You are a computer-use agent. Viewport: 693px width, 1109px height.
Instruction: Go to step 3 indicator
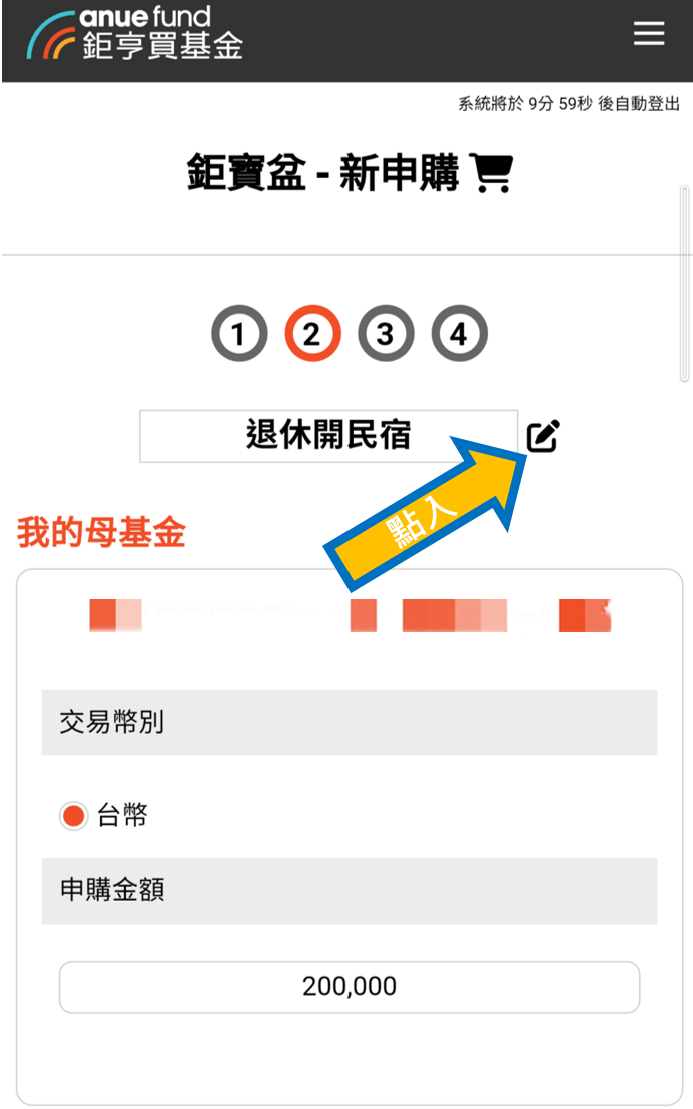point(385,334)
